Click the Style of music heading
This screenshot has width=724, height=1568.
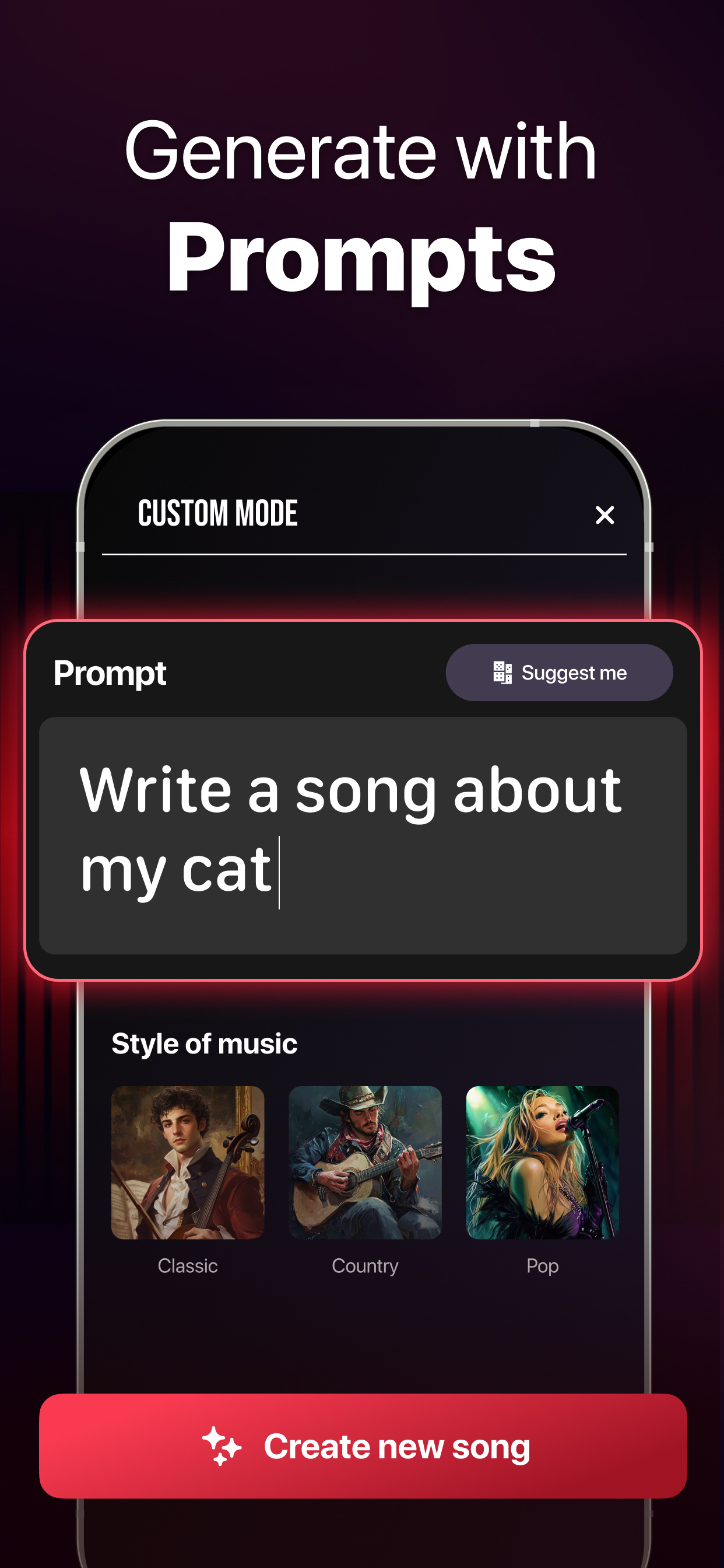click(204, 1042)
